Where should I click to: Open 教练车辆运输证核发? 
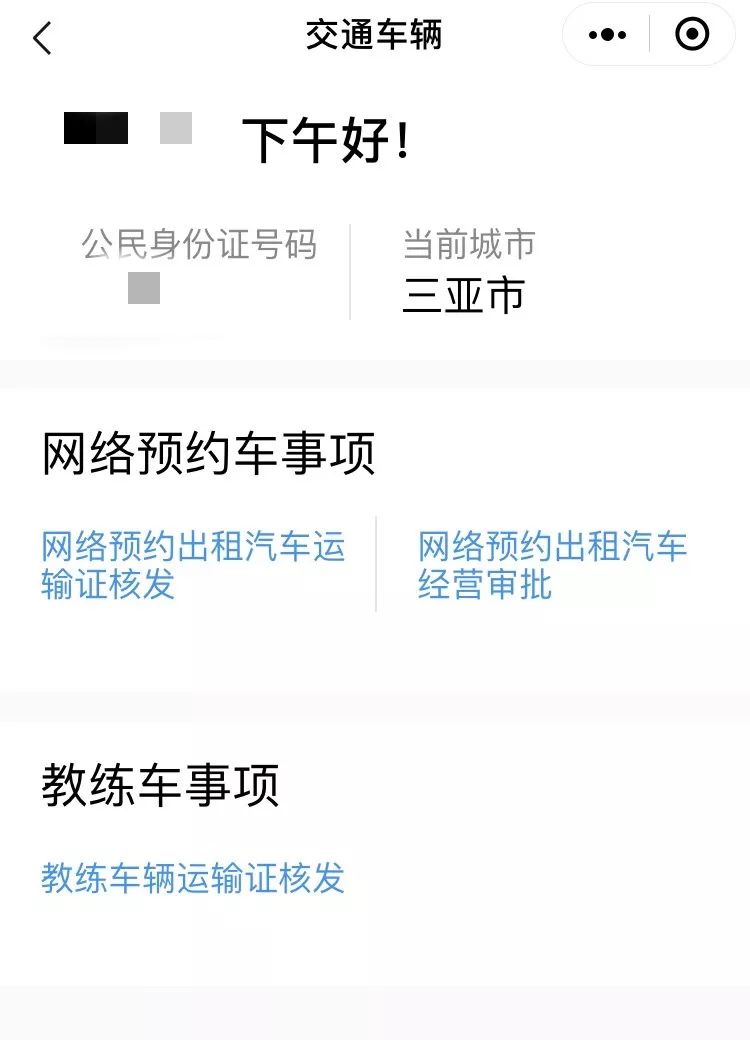click(192, 880)
